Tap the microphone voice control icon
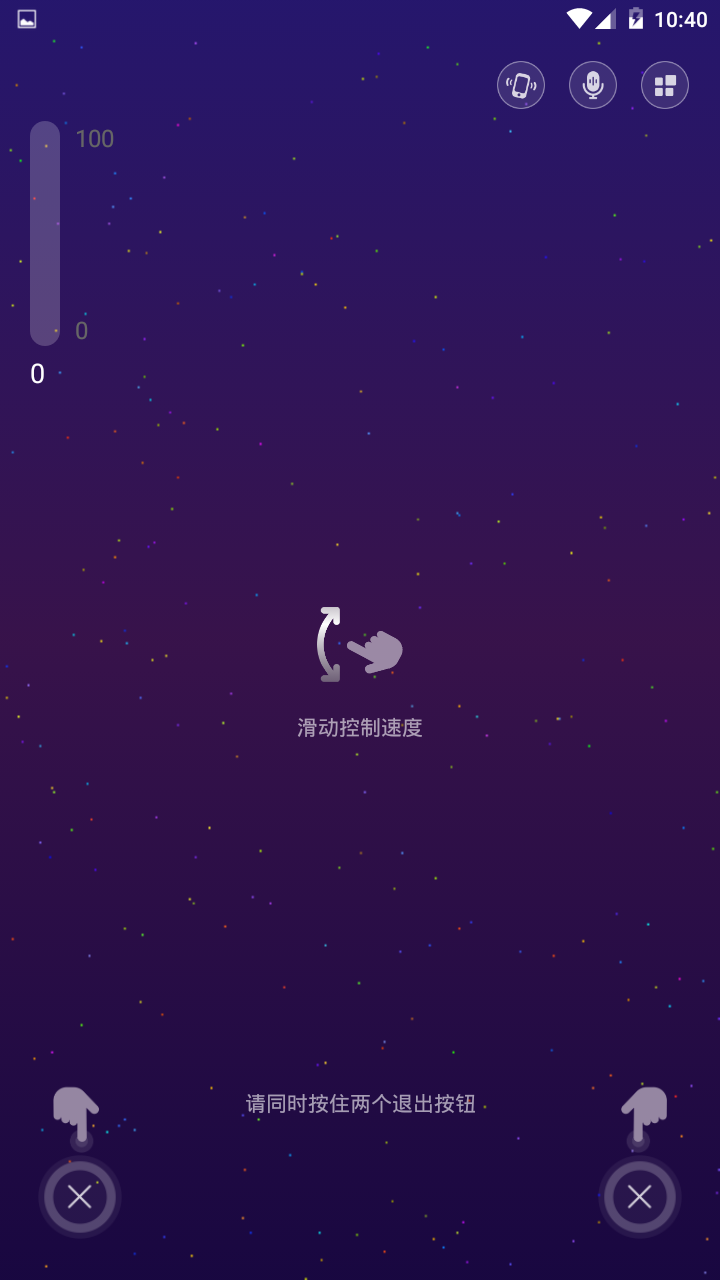This screenshot has width=720, height=1280. [x=593, y=85]
